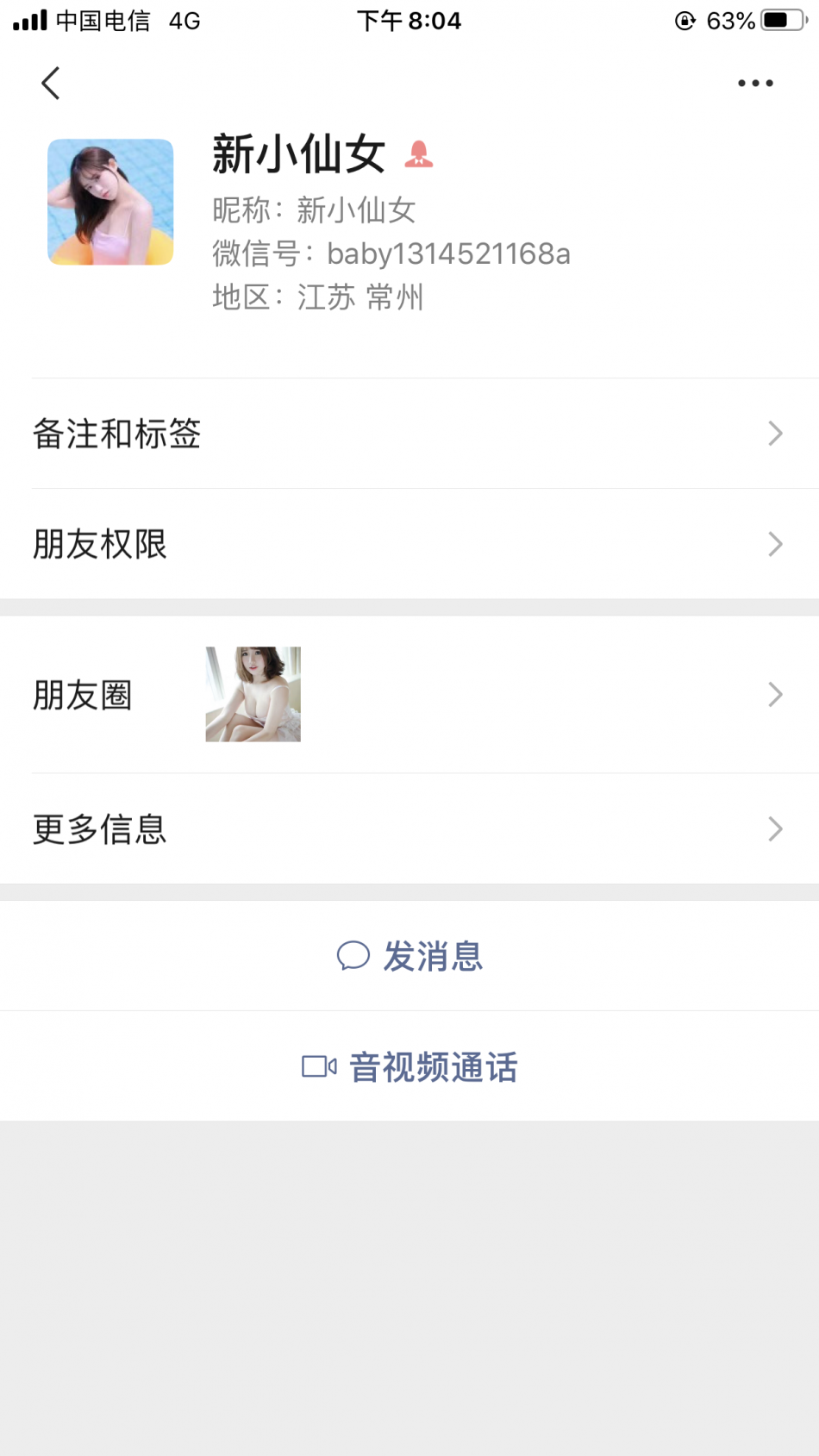Start 音视频通话 call
This screenshot has width=819, height=1456.
[410, 1067]
